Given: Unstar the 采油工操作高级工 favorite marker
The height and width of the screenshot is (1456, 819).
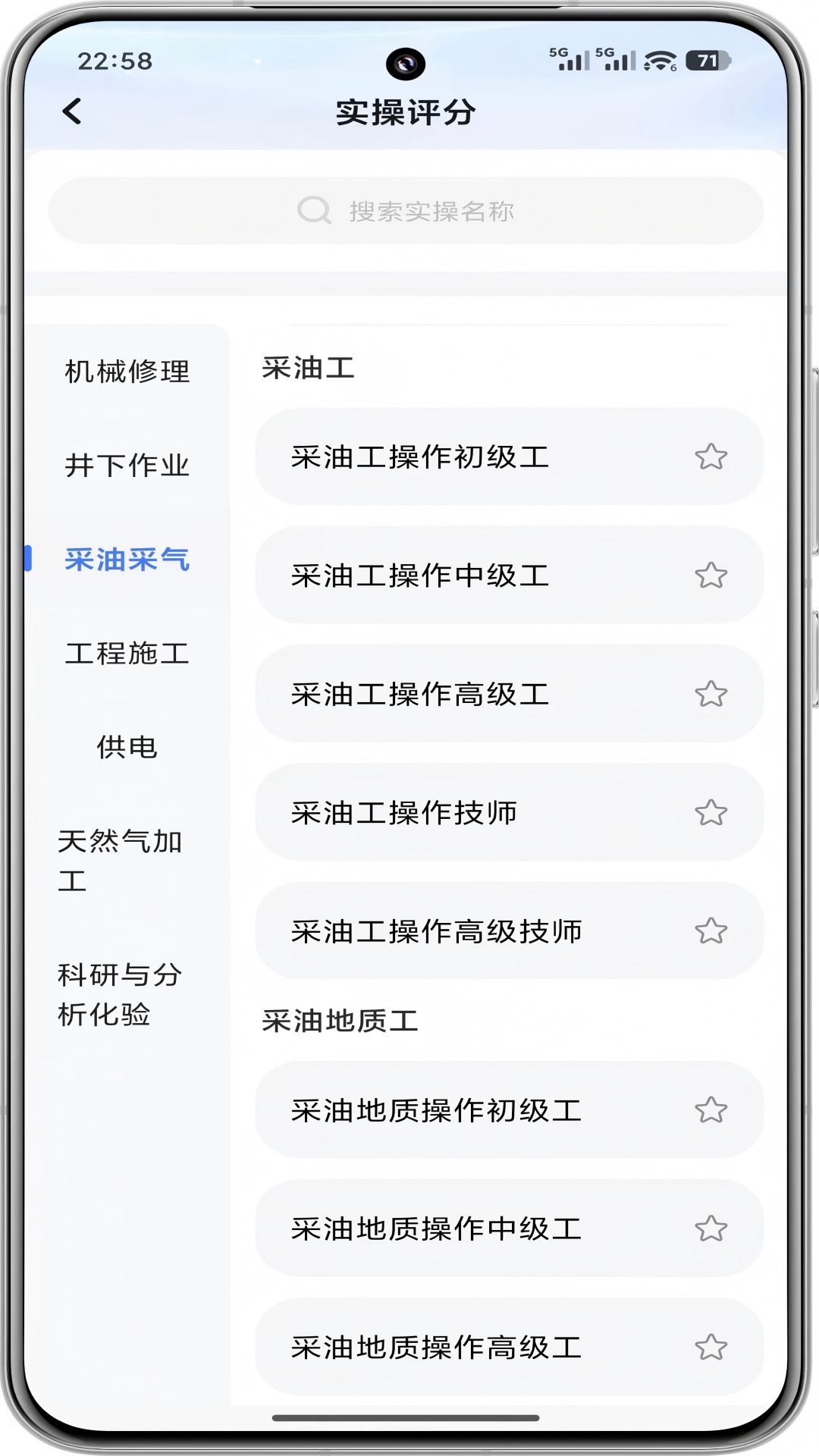Looking at the screenshot, I should pos(711,693).
